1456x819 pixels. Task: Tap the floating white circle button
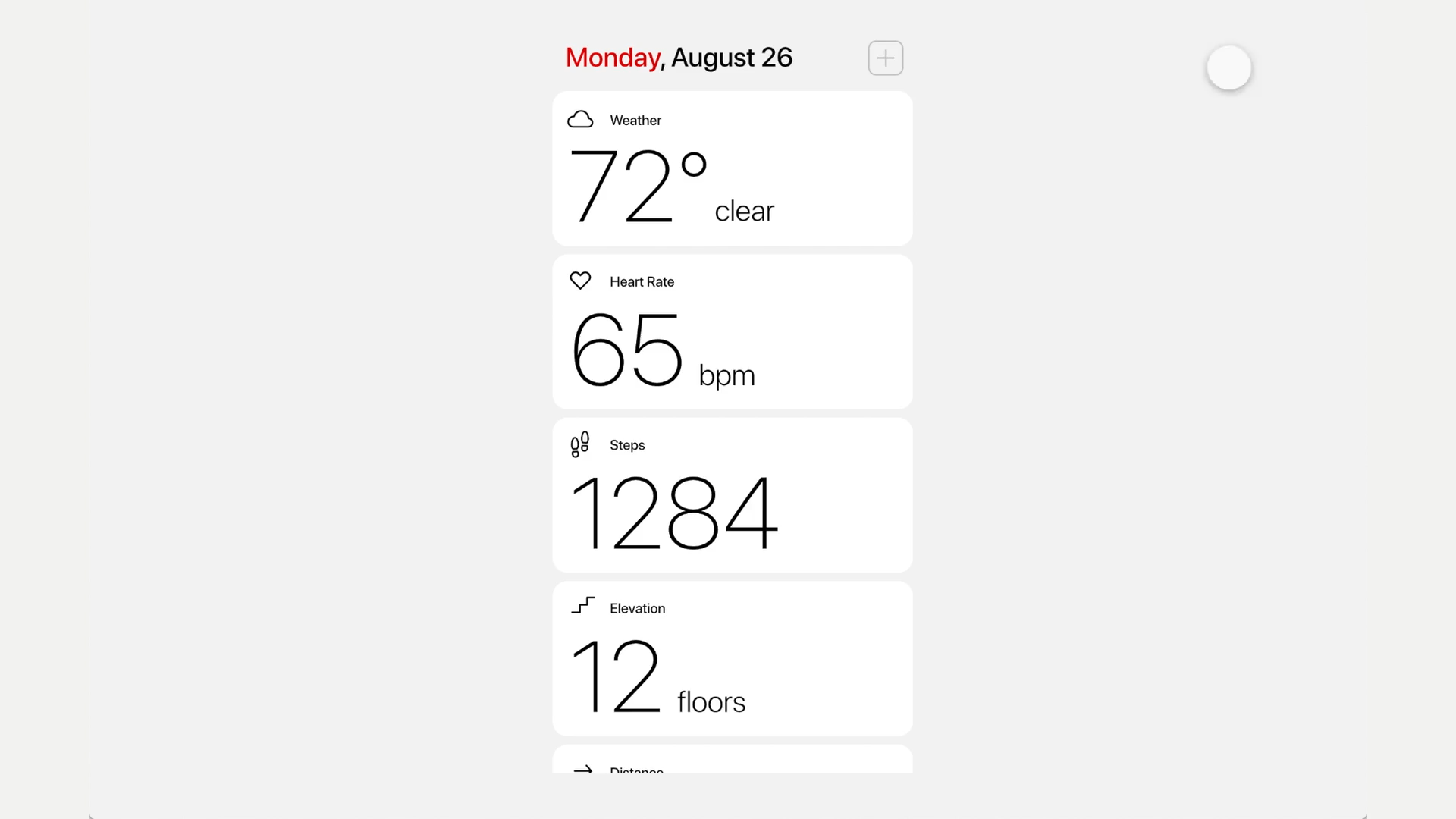[1228, 68]
